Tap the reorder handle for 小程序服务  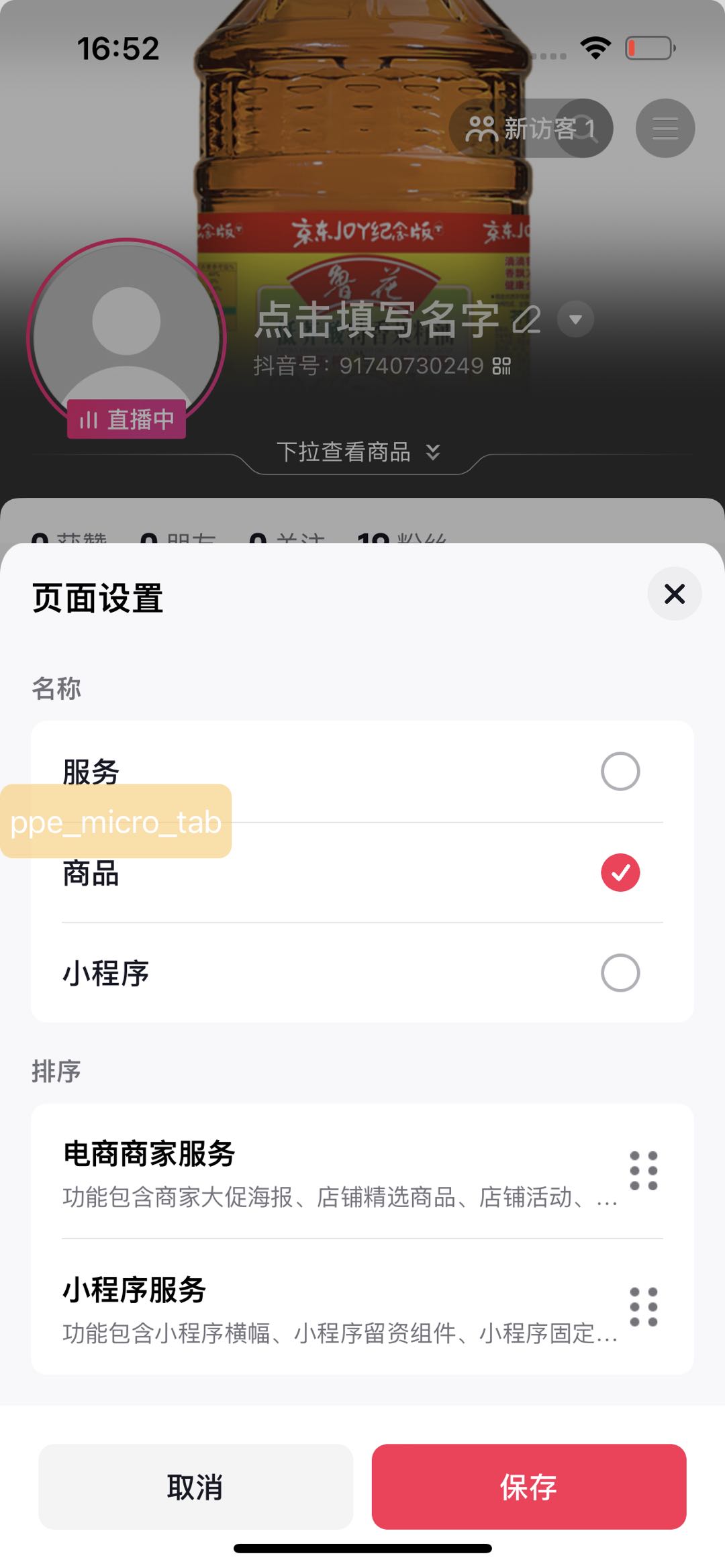pyautogui.click(x=643, y=1307)
